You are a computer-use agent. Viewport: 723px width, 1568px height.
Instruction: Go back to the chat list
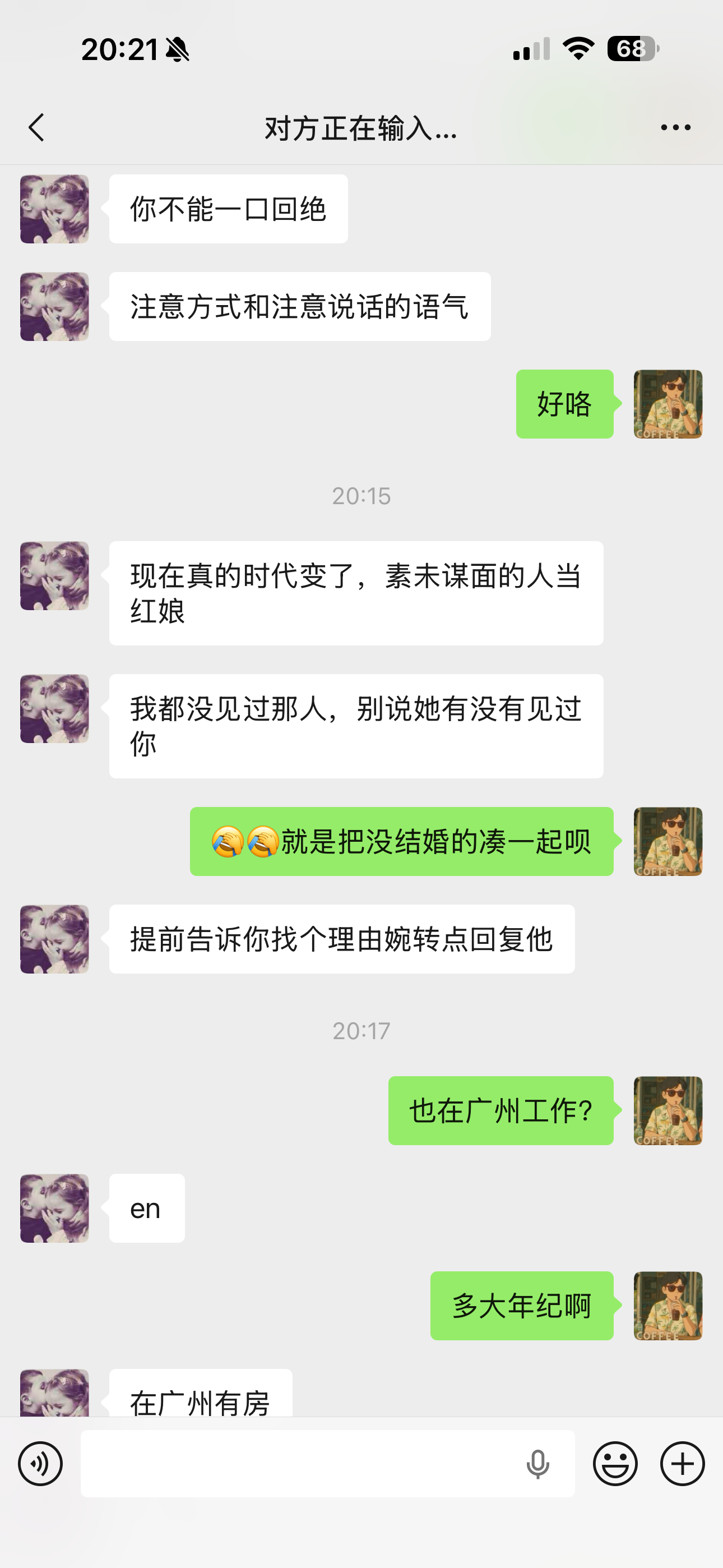click(x=36, y=127)
